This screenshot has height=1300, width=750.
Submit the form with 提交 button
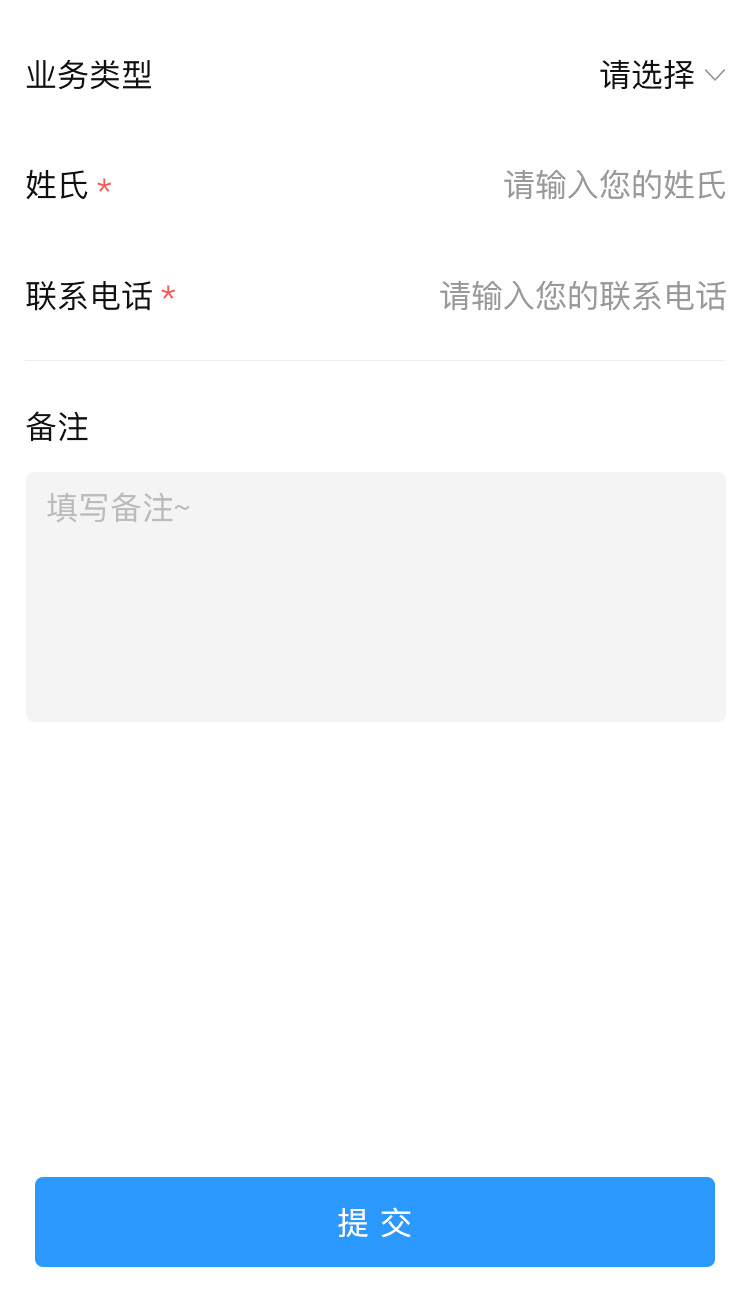(375, 1222)
